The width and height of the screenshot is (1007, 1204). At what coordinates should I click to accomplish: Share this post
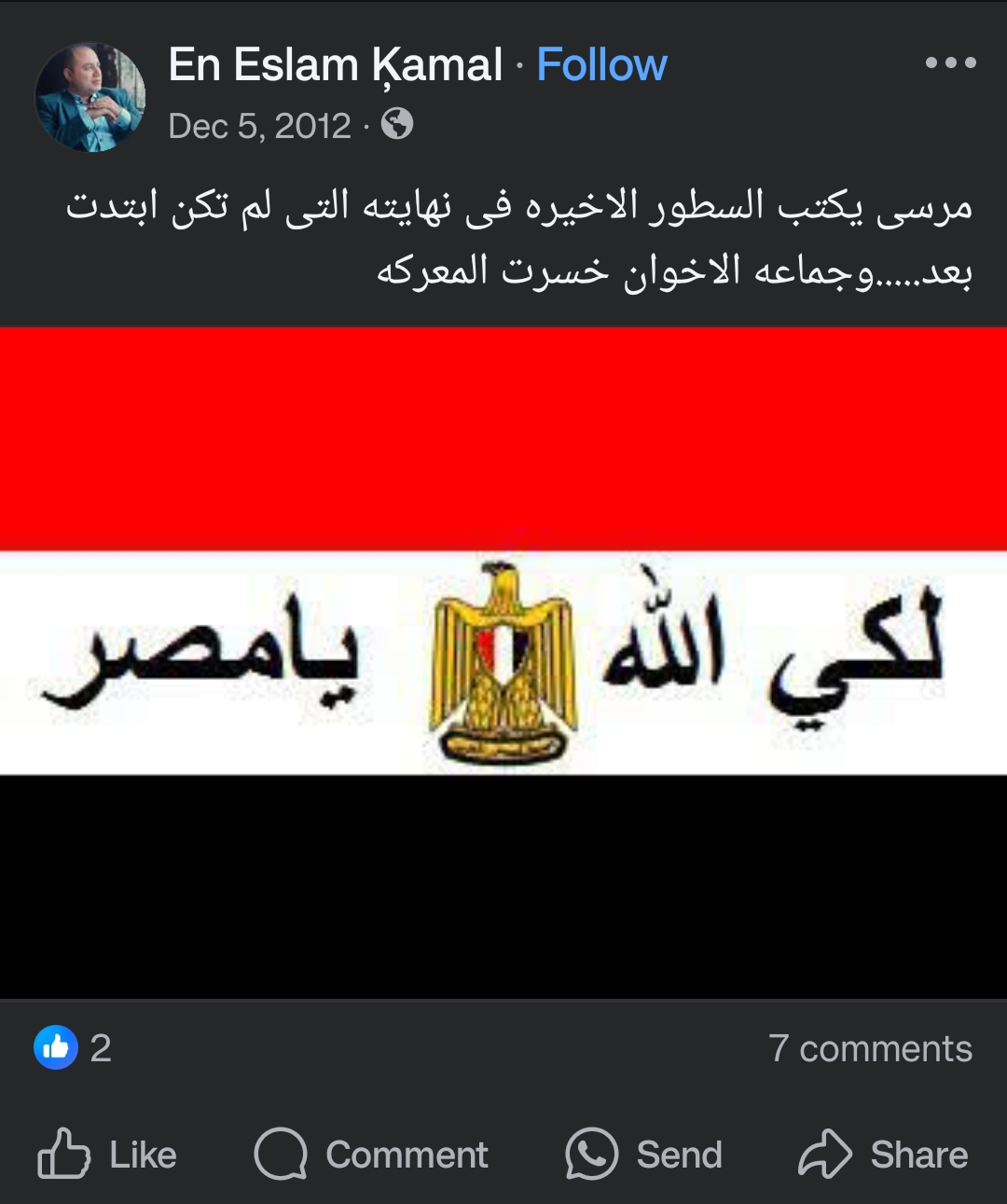tap(883, 1155)
